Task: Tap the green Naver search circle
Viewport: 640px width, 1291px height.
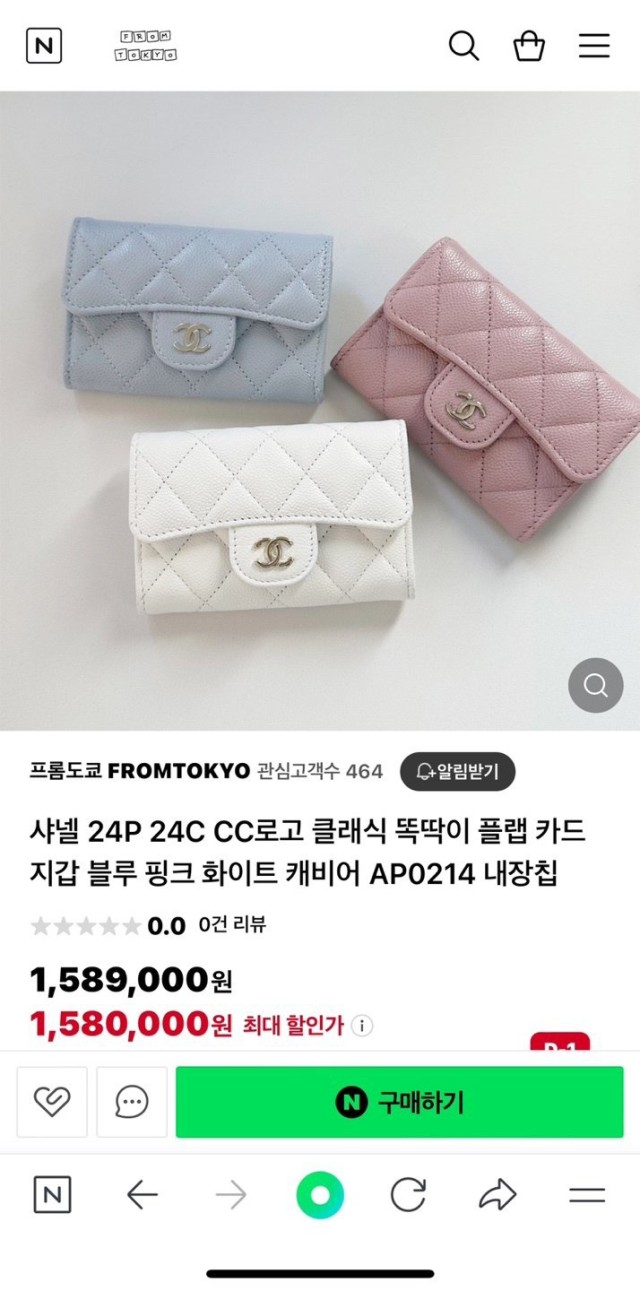Action: (x=320, y=1195)
